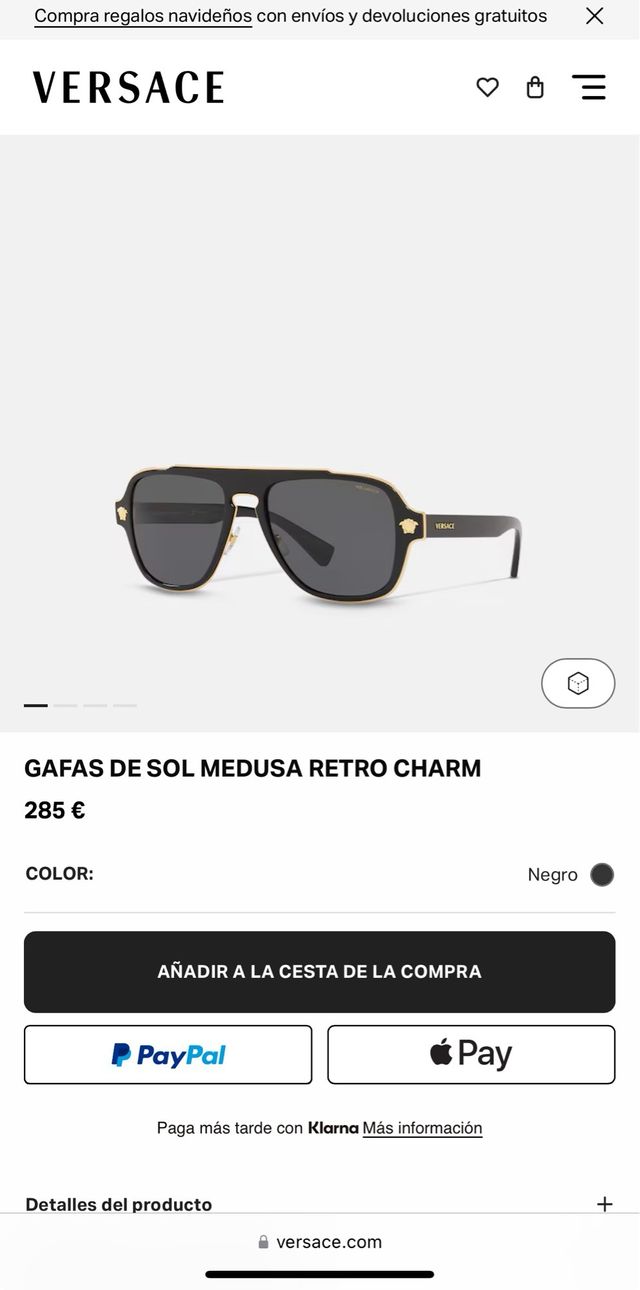Screen dimensions: 640x1290
Task: Tap "Añadir a la cesta de la compra"
Action: [x=319, y=972]
